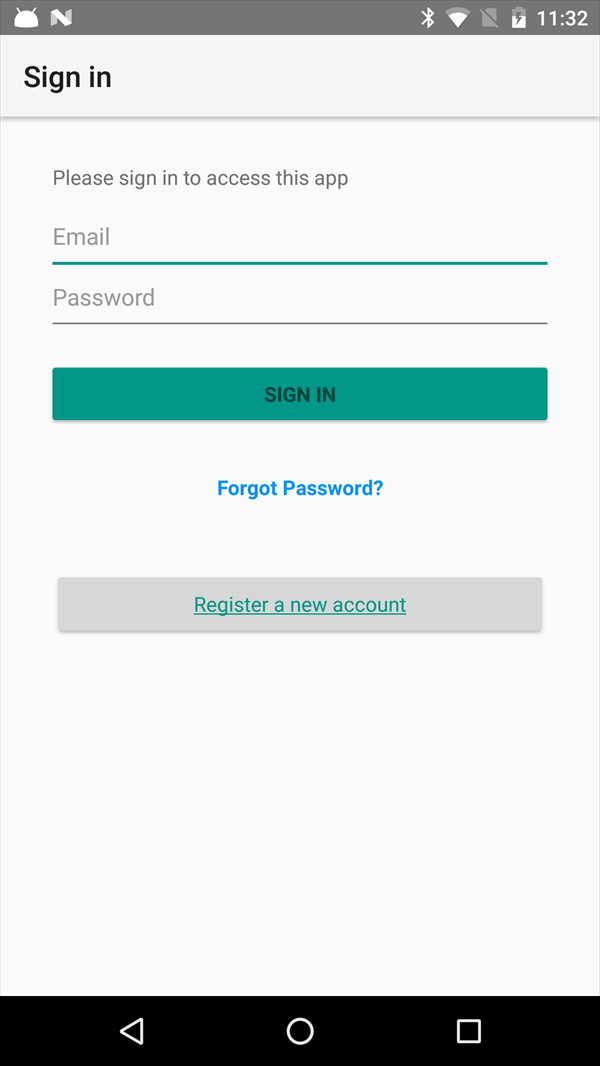This screenshot has height=1066, width=600.
Task: Open the Forgot Password? link
Action: 300,488
